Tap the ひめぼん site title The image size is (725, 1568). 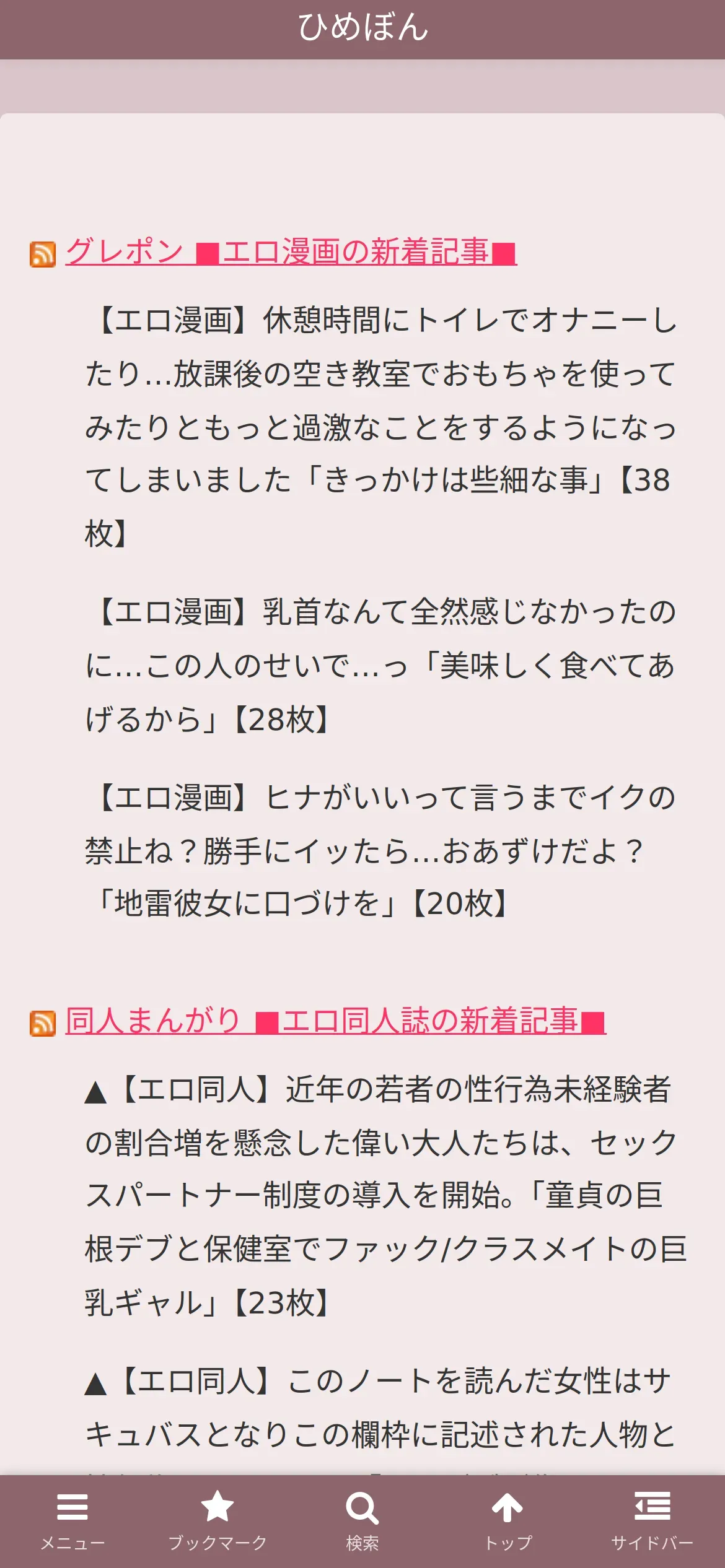pos(362,28)
